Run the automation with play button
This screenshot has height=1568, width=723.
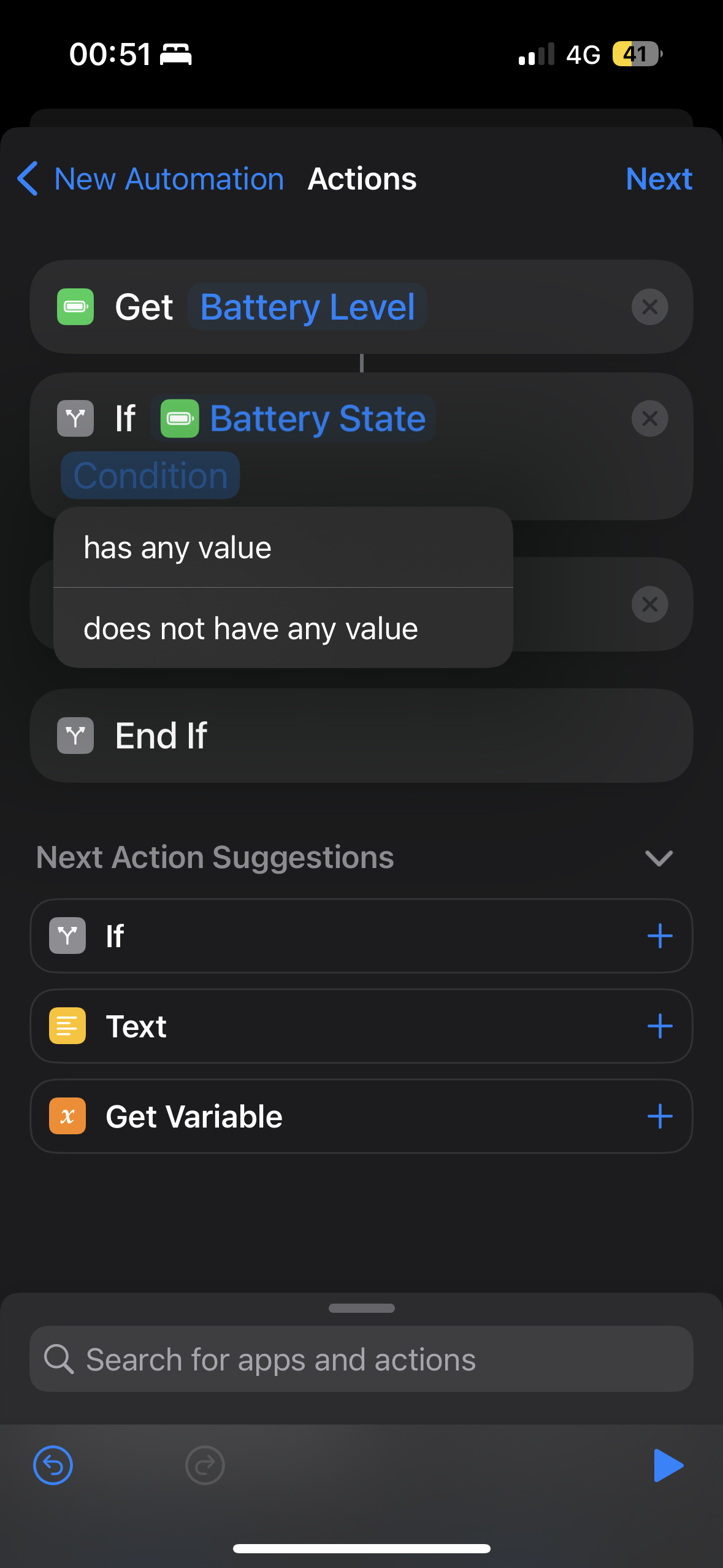point(667,1466)
